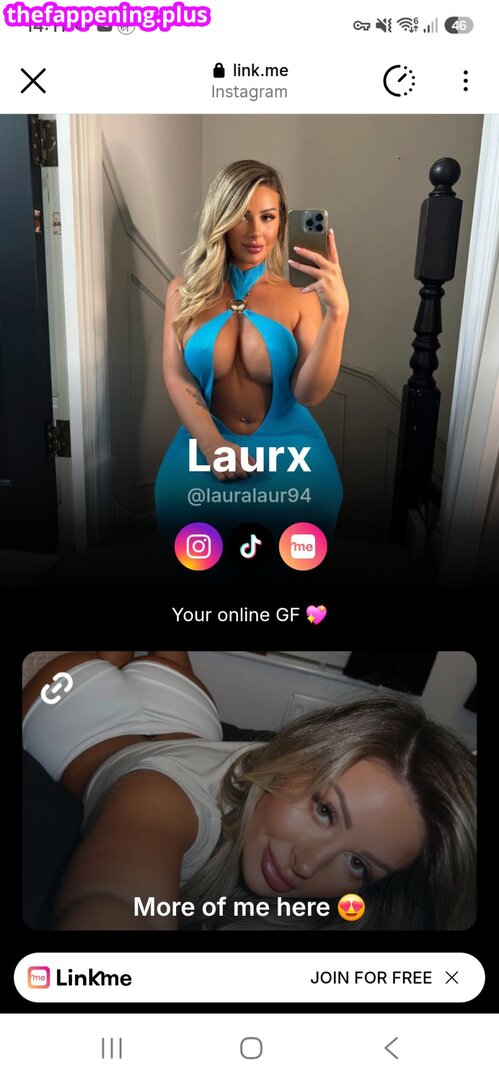Go to the home screen
Image resolution: width=499 pixels, height=1080 pixels.
point(251,1048)
